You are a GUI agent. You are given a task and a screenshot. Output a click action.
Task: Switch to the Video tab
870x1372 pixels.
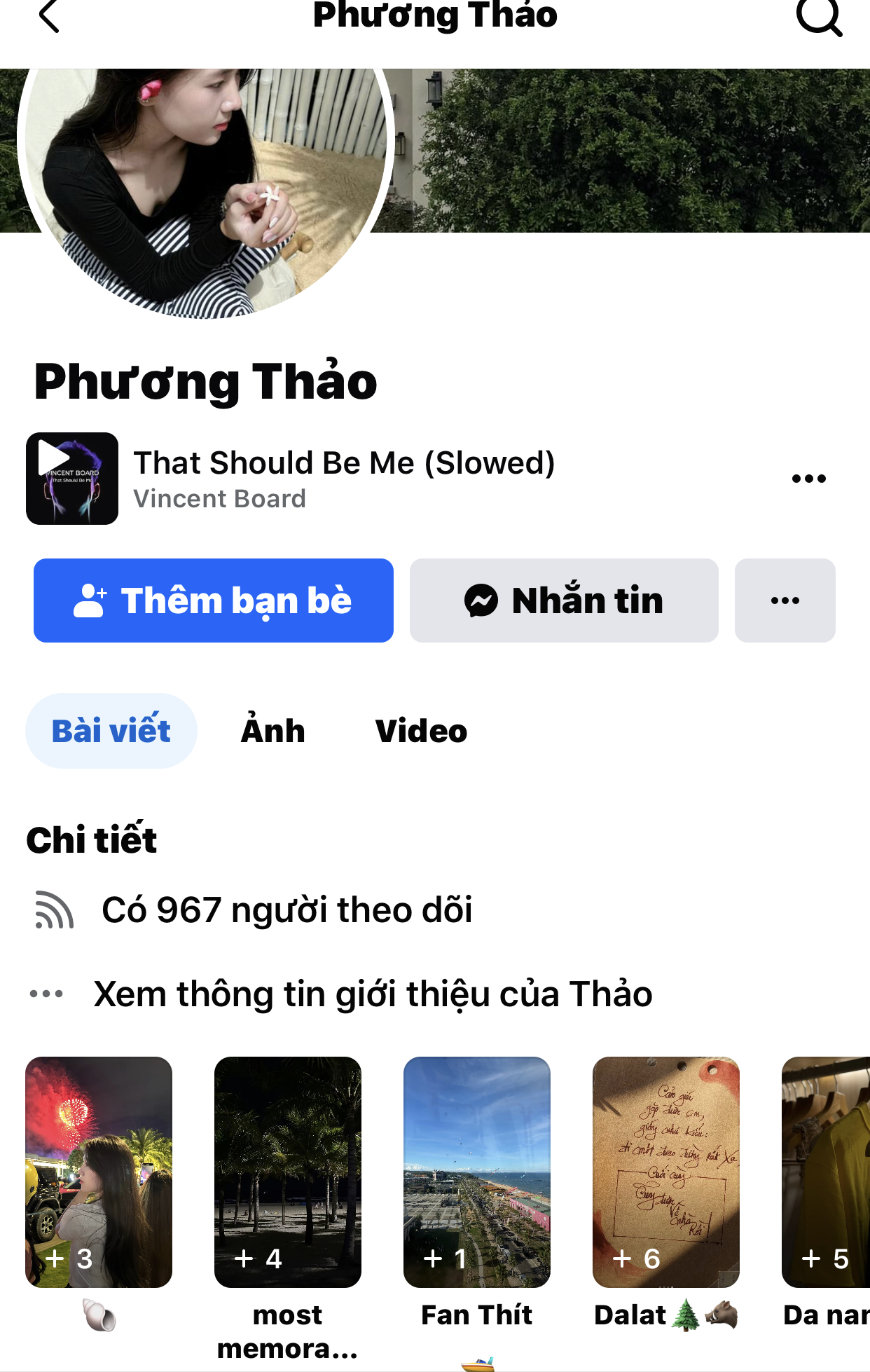pos(421,731)
